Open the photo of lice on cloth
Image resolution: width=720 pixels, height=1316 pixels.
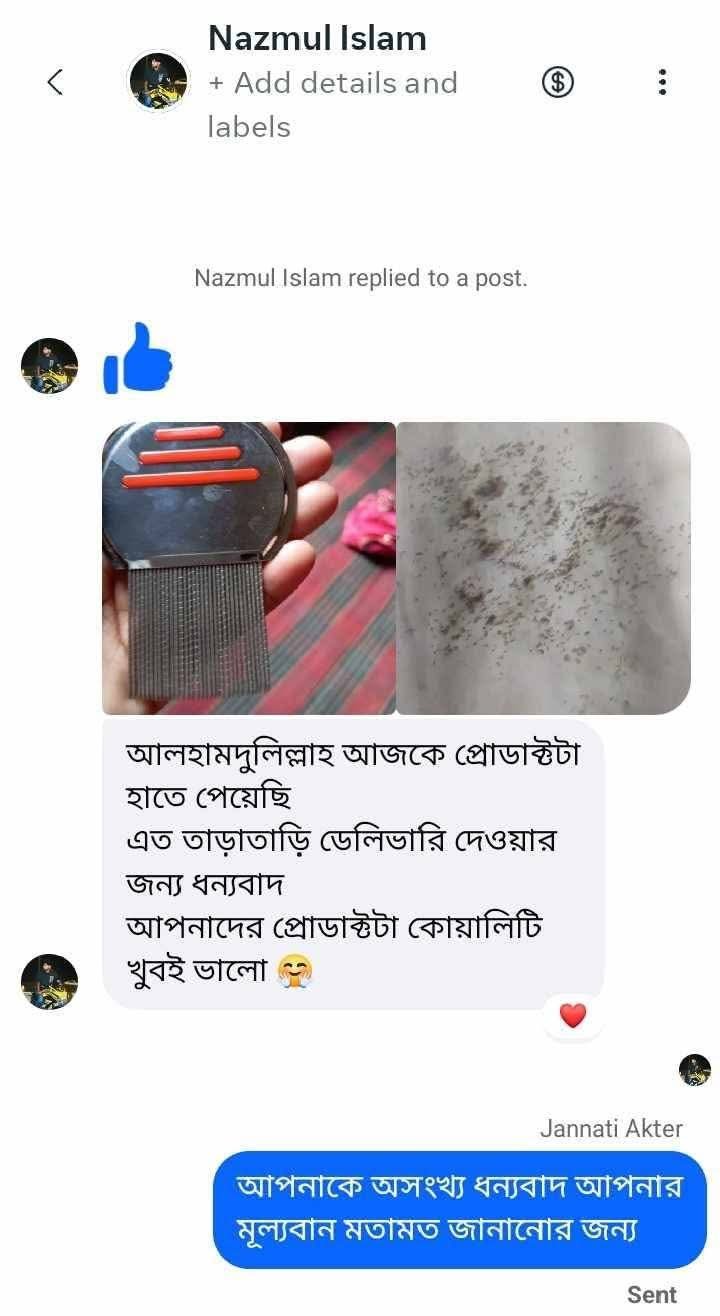(x=543, y=568)
